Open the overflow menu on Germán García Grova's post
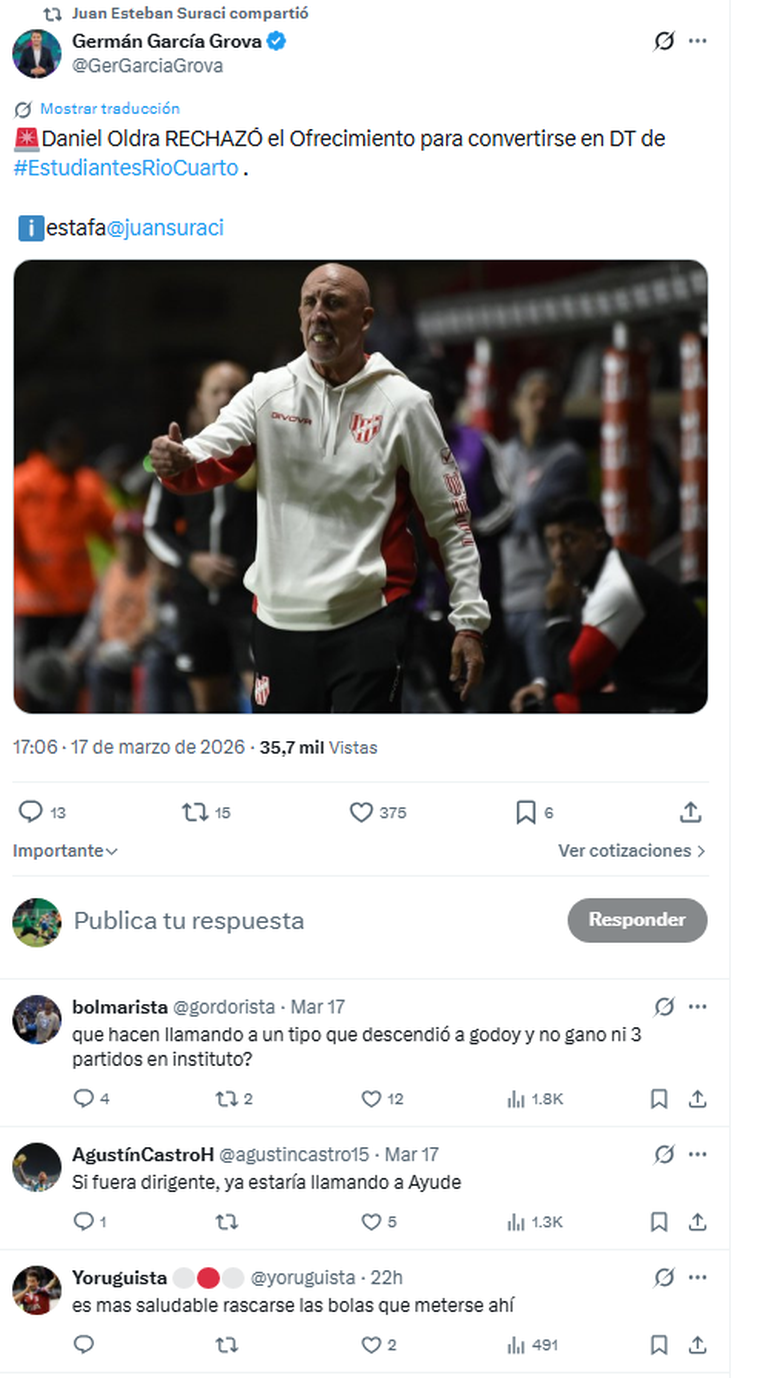Image resolution: width=760 pixels, height=1378 pixels. pos(697,41)
